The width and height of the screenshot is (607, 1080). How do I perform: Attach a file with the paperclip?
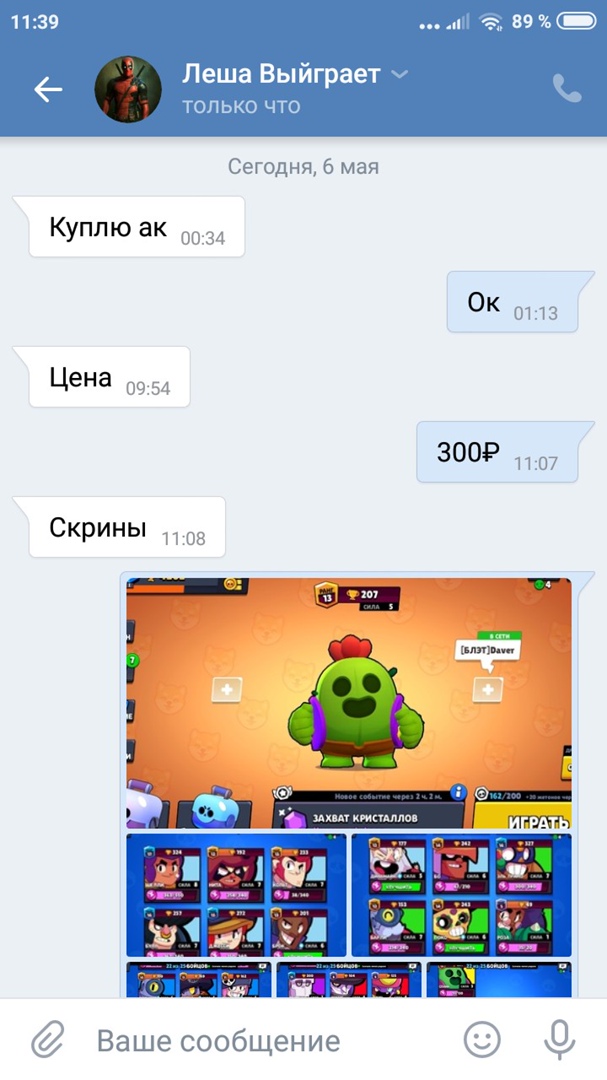click(x=48, y=1040)
